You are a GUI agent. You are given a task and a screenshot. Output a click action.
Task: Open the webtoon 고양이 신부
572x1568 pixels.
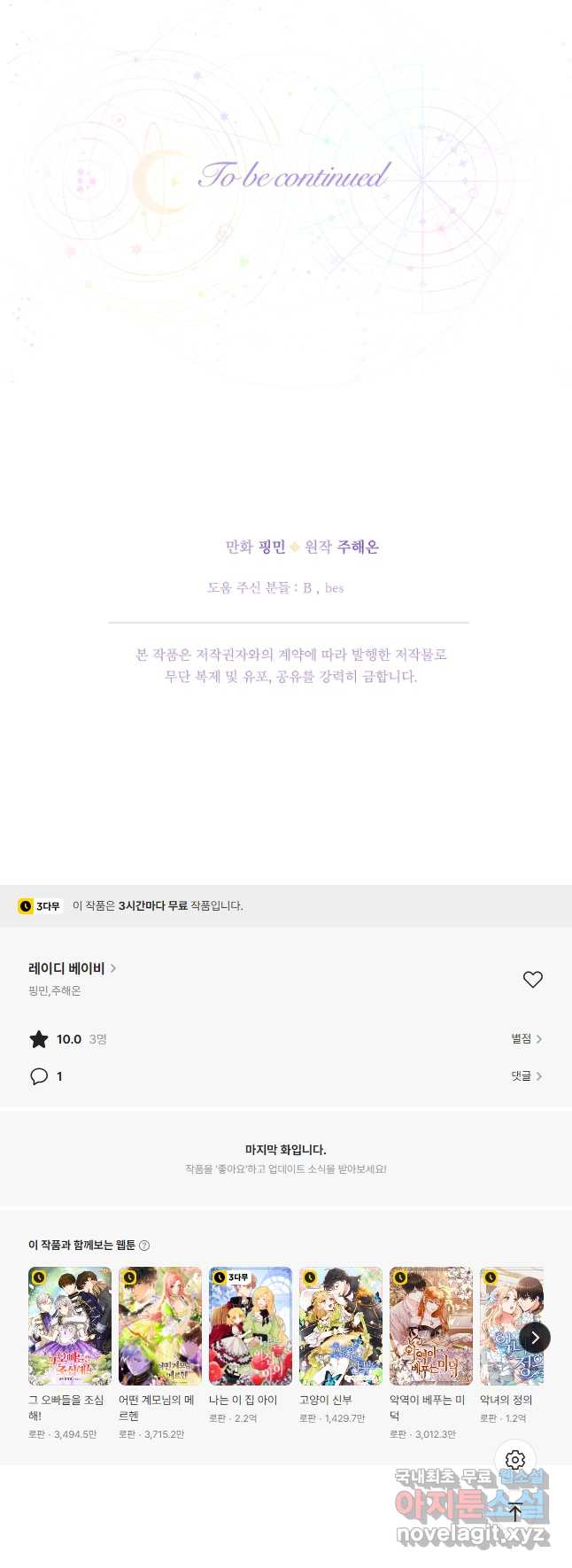point(341,1326)
